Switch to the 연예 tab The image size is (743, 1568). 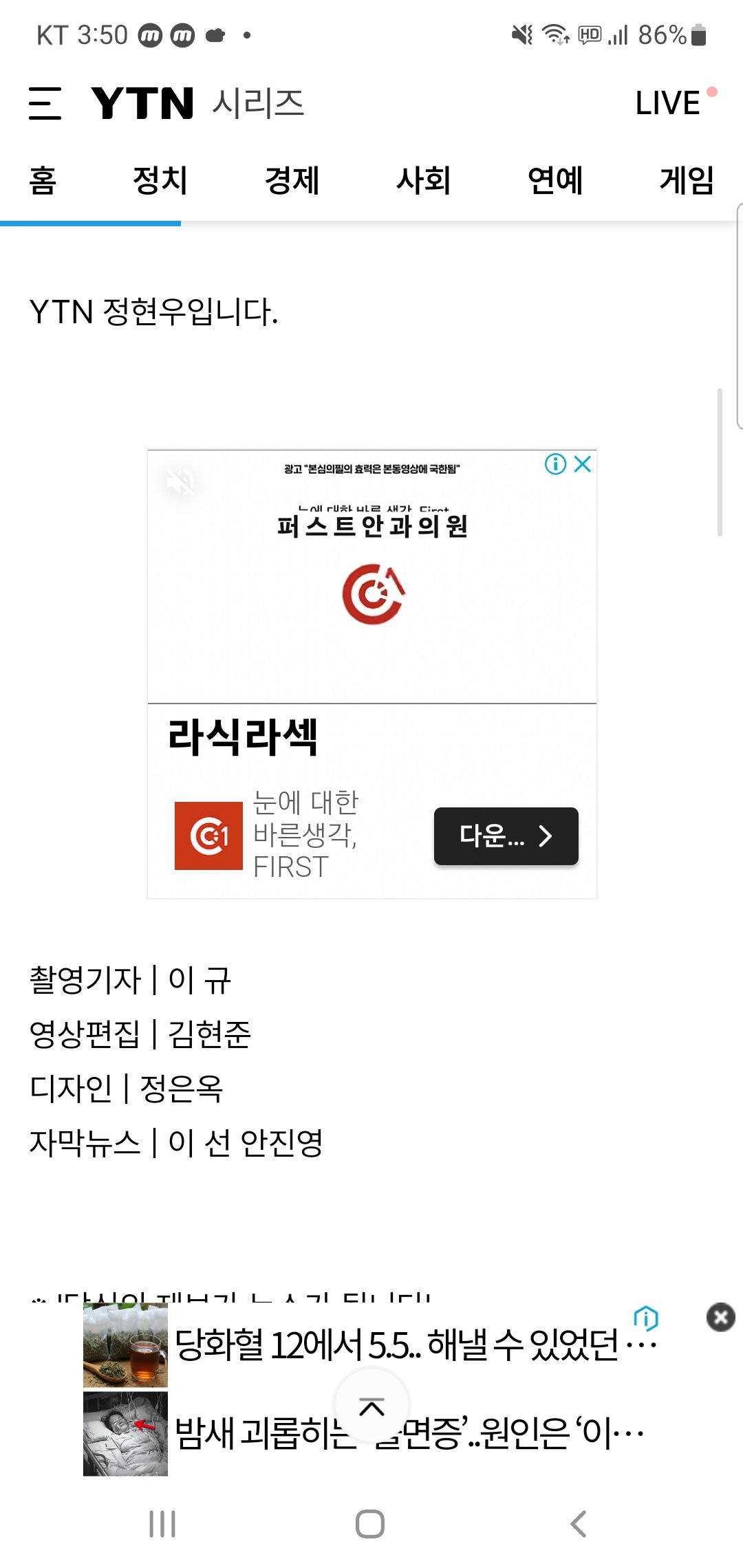[x=554, y=181]
